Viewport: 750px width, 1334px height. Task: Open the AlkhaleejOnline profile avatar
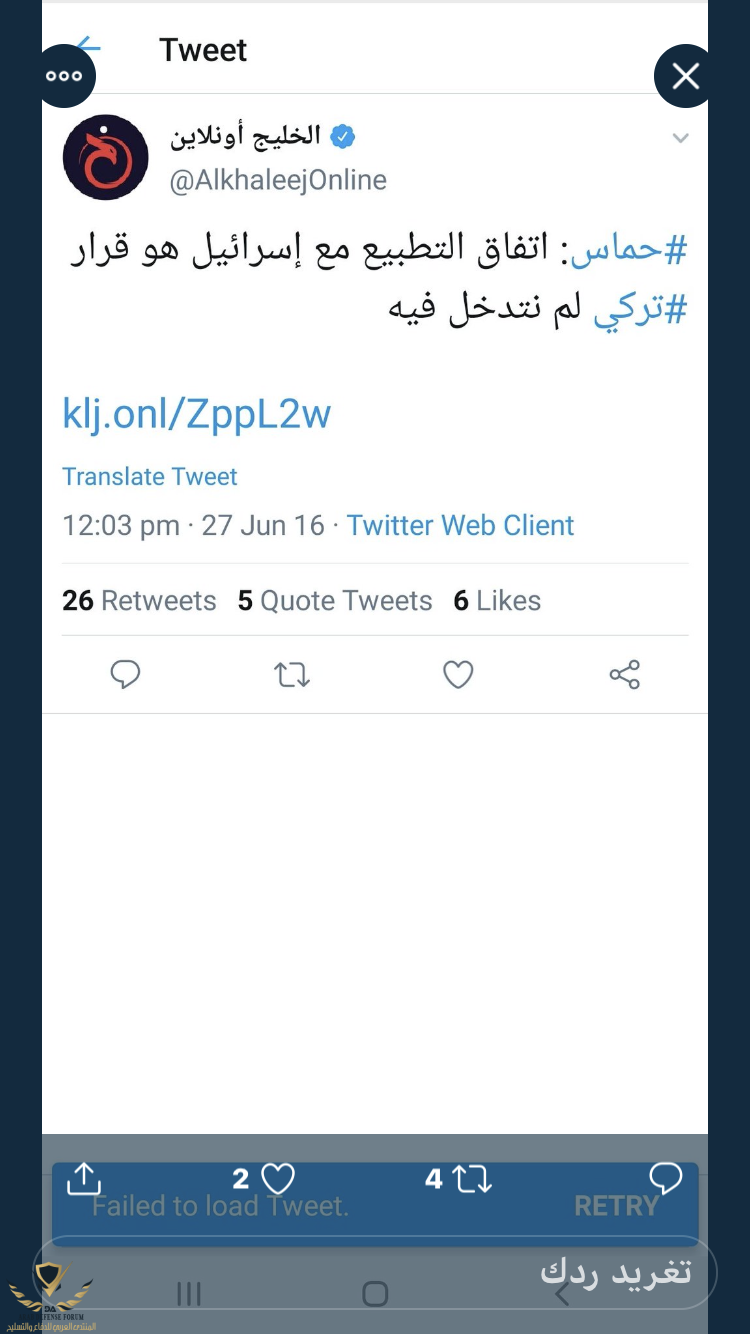105,157
